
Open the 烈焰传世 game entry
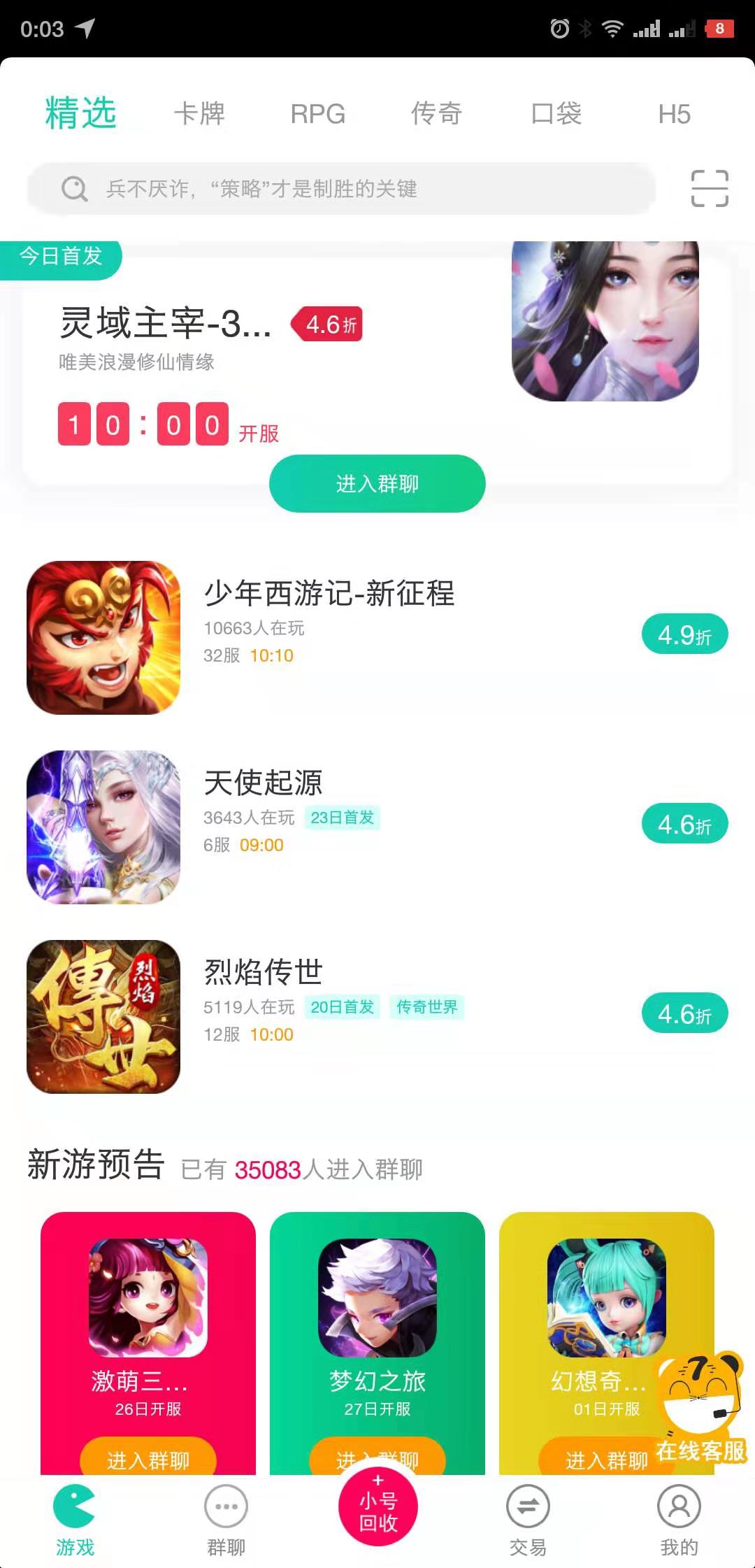(377, 1017)
